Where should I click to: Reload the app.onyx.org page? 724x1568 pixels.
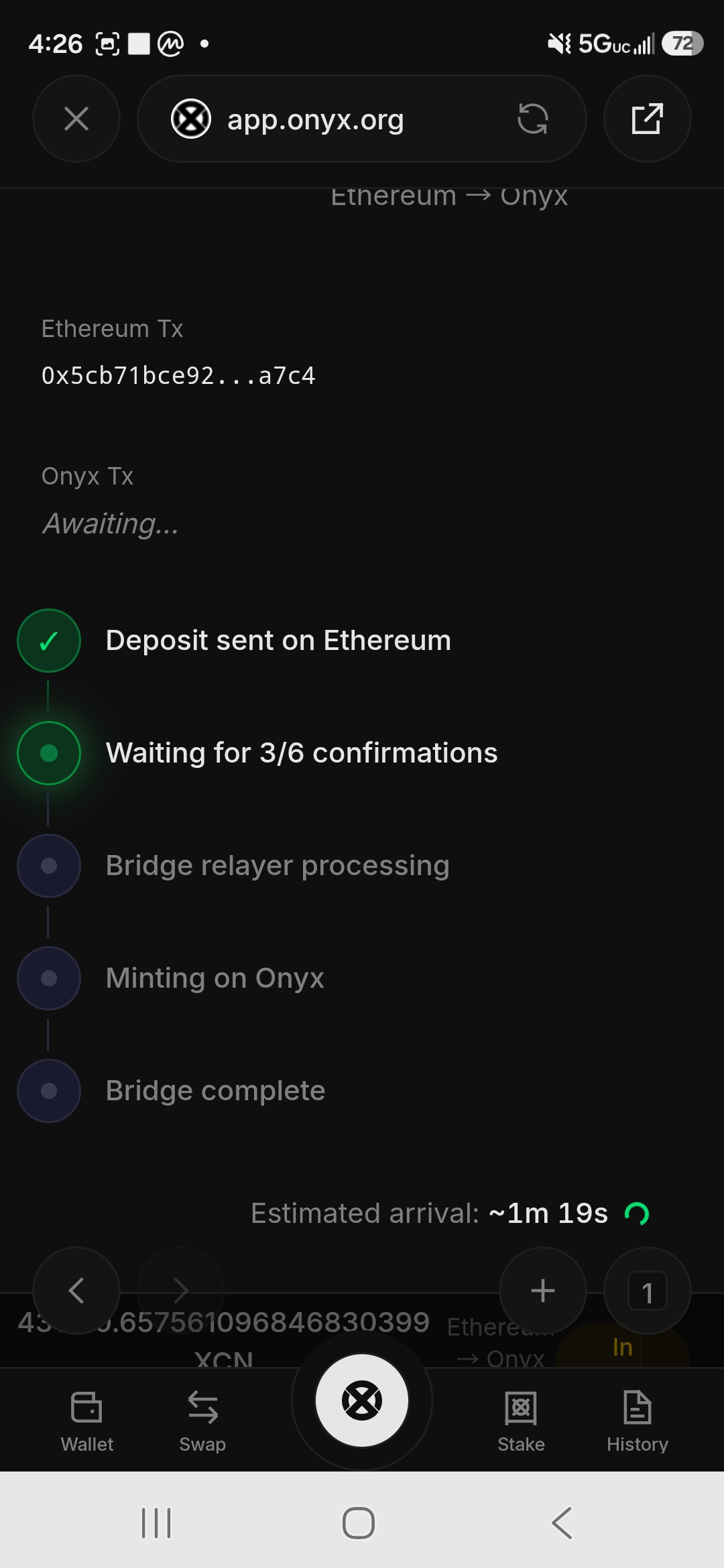(533, 119)
